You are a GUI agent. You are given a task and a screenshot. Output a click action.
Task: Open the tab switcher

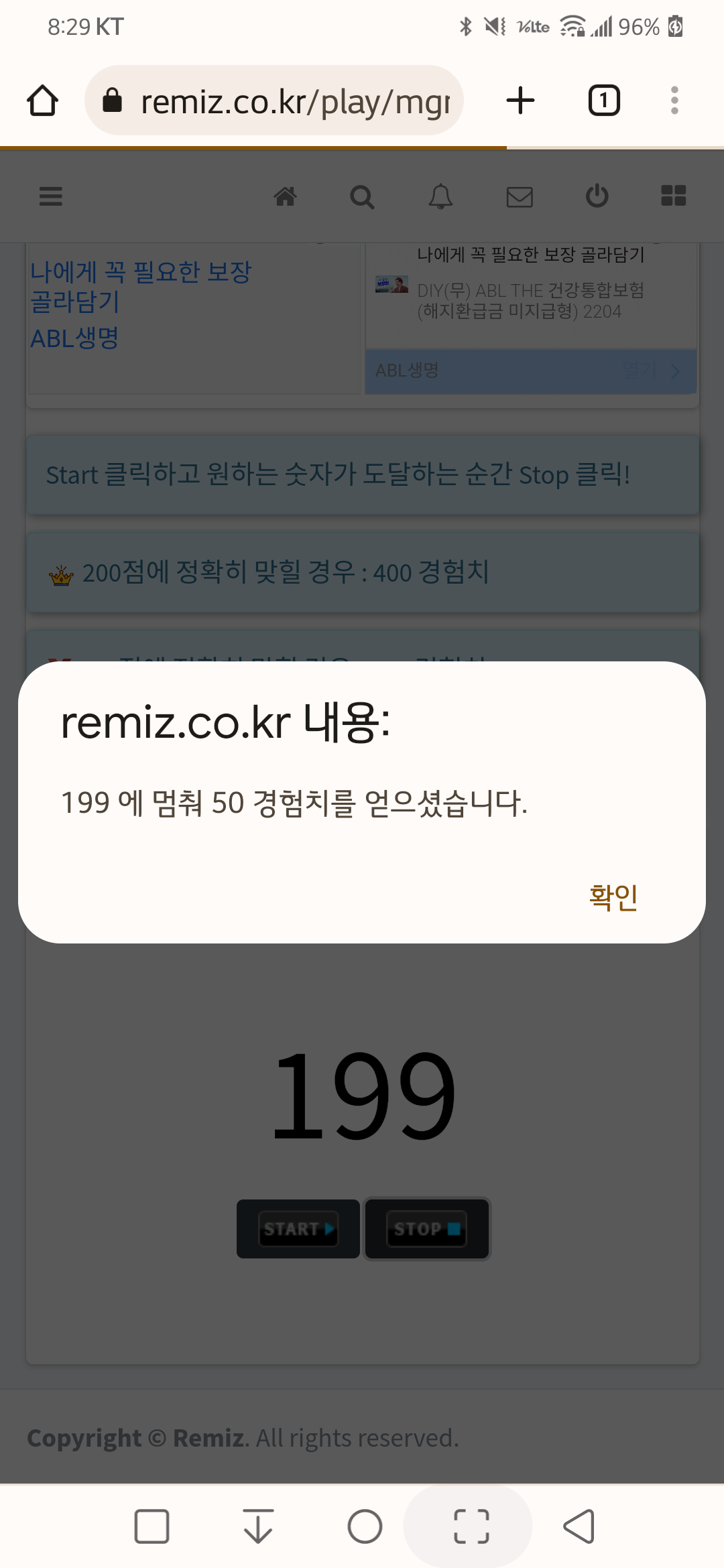click(604, 101)
